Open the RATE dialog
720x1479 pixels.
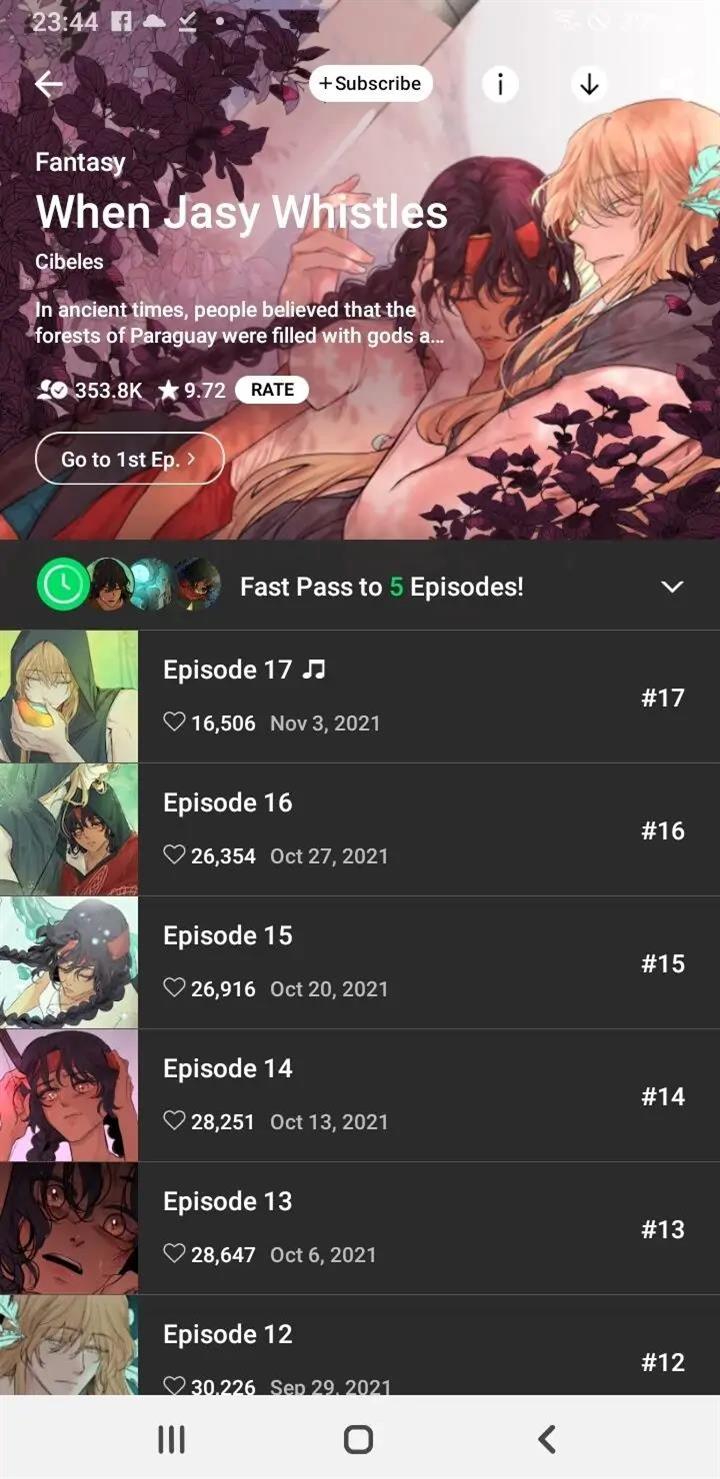pyautogui.click(x=271, y=390)
